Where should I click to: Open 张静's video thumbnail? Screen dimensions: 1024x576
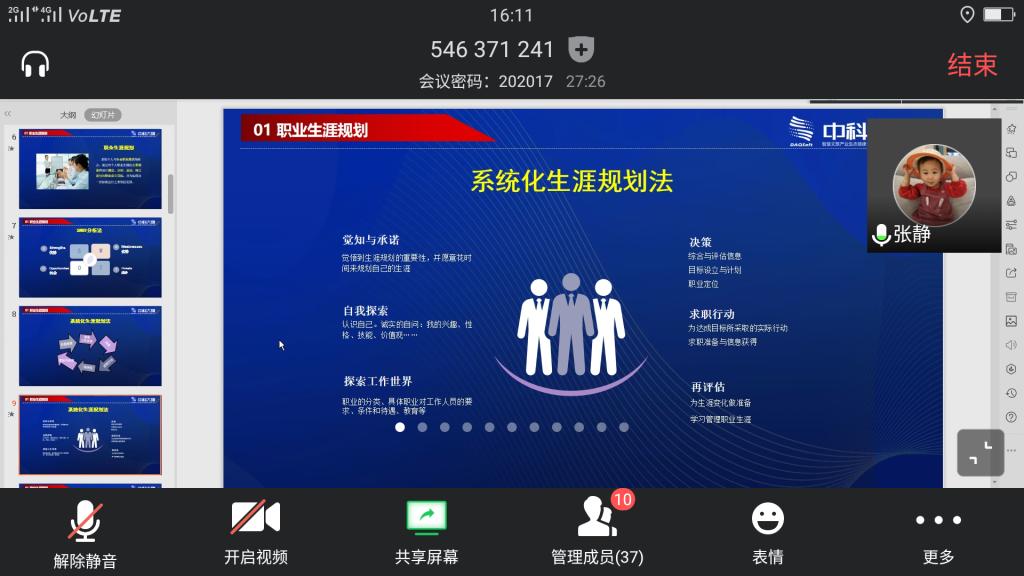pos(933,186)
